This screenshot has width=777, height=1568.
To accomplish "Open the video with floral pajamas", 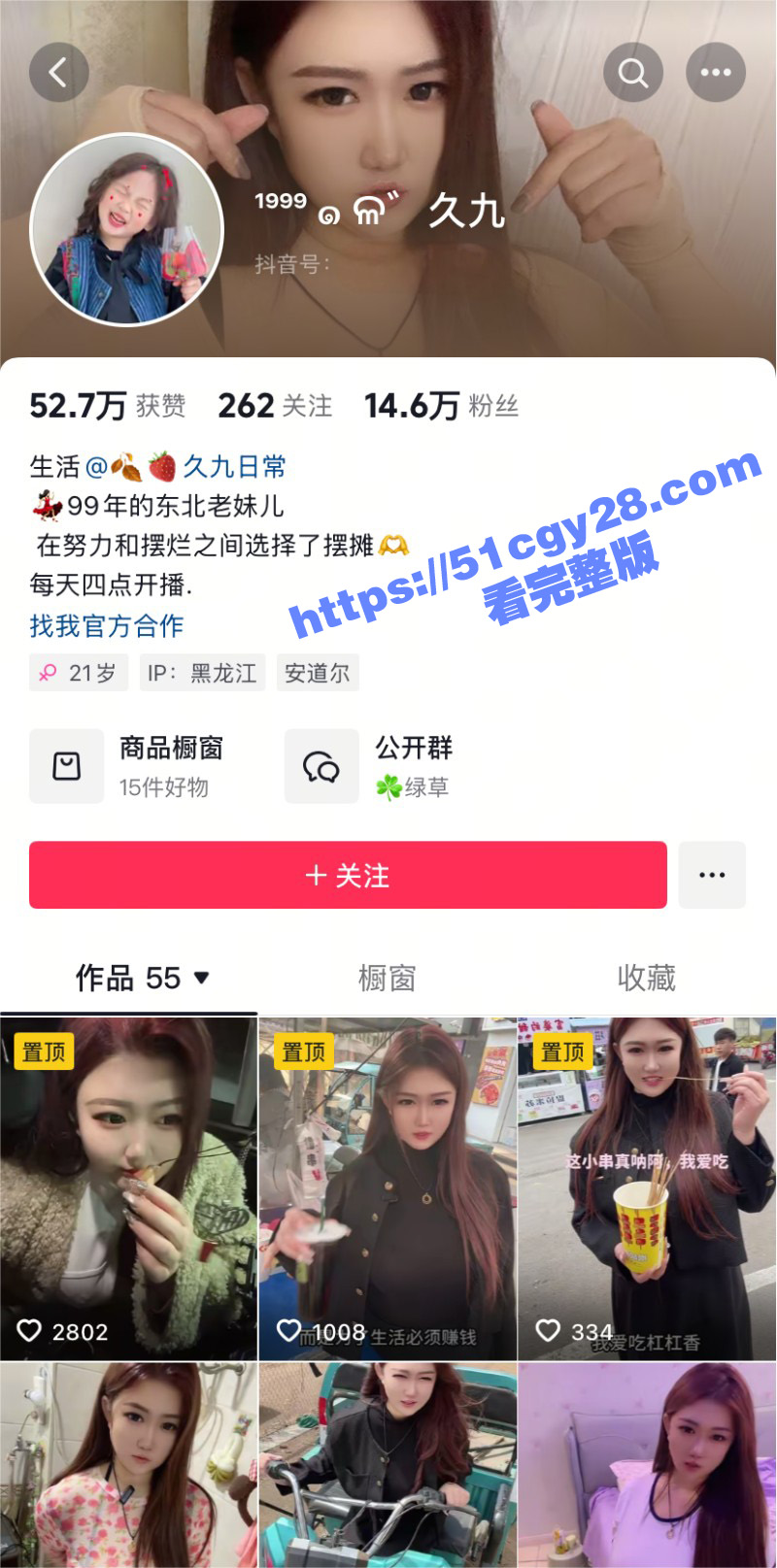I will pyautogui.click(x=128, y=1464).
